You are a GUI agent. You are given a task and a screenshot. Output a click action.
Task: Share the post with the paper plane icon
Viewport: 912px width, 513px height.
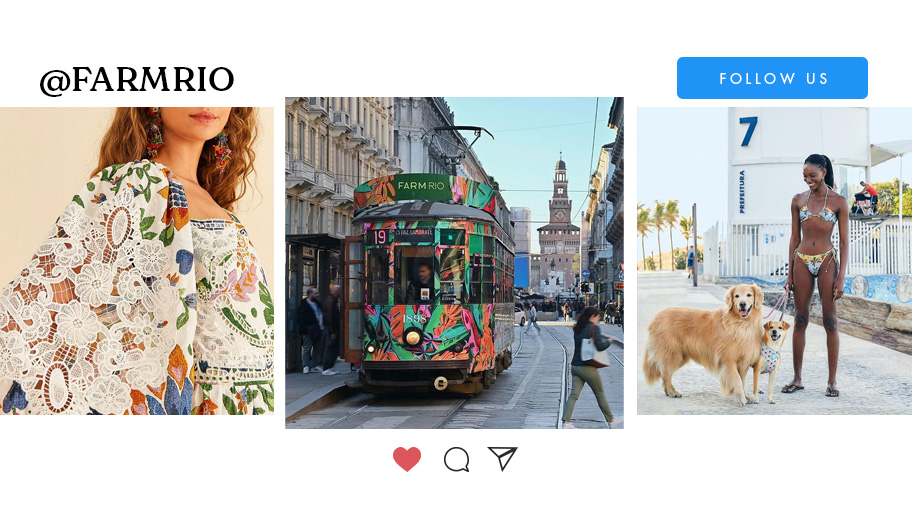point(502,459)
